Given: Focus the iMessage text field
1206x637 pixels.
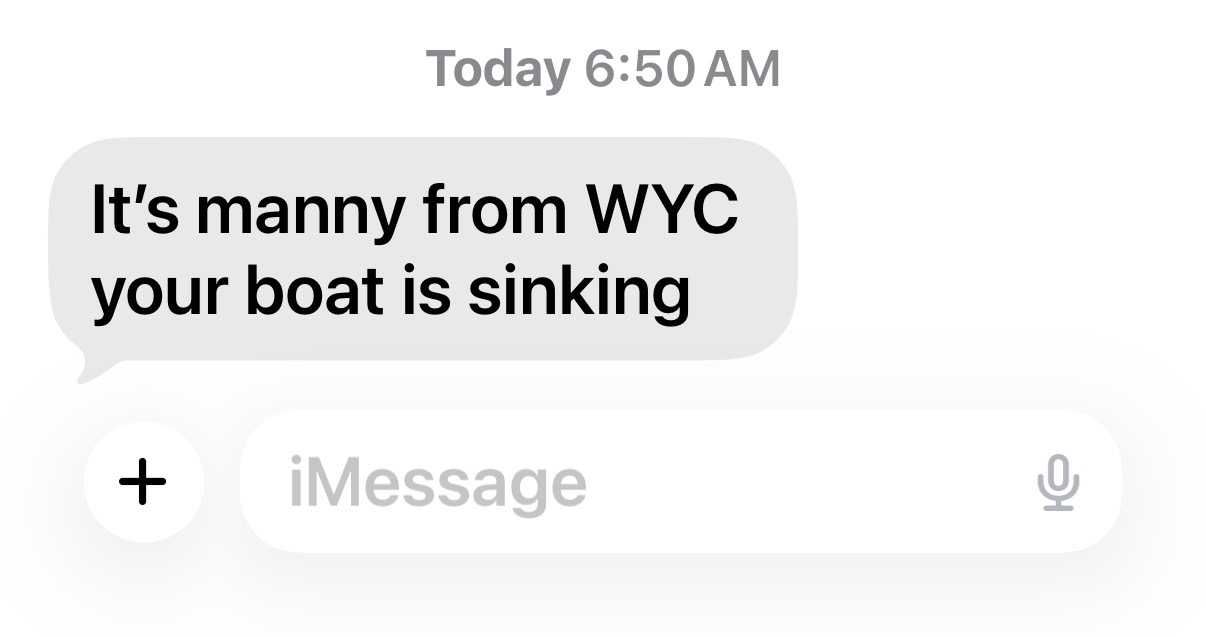Looking at the screenshot, I should 620,482.
